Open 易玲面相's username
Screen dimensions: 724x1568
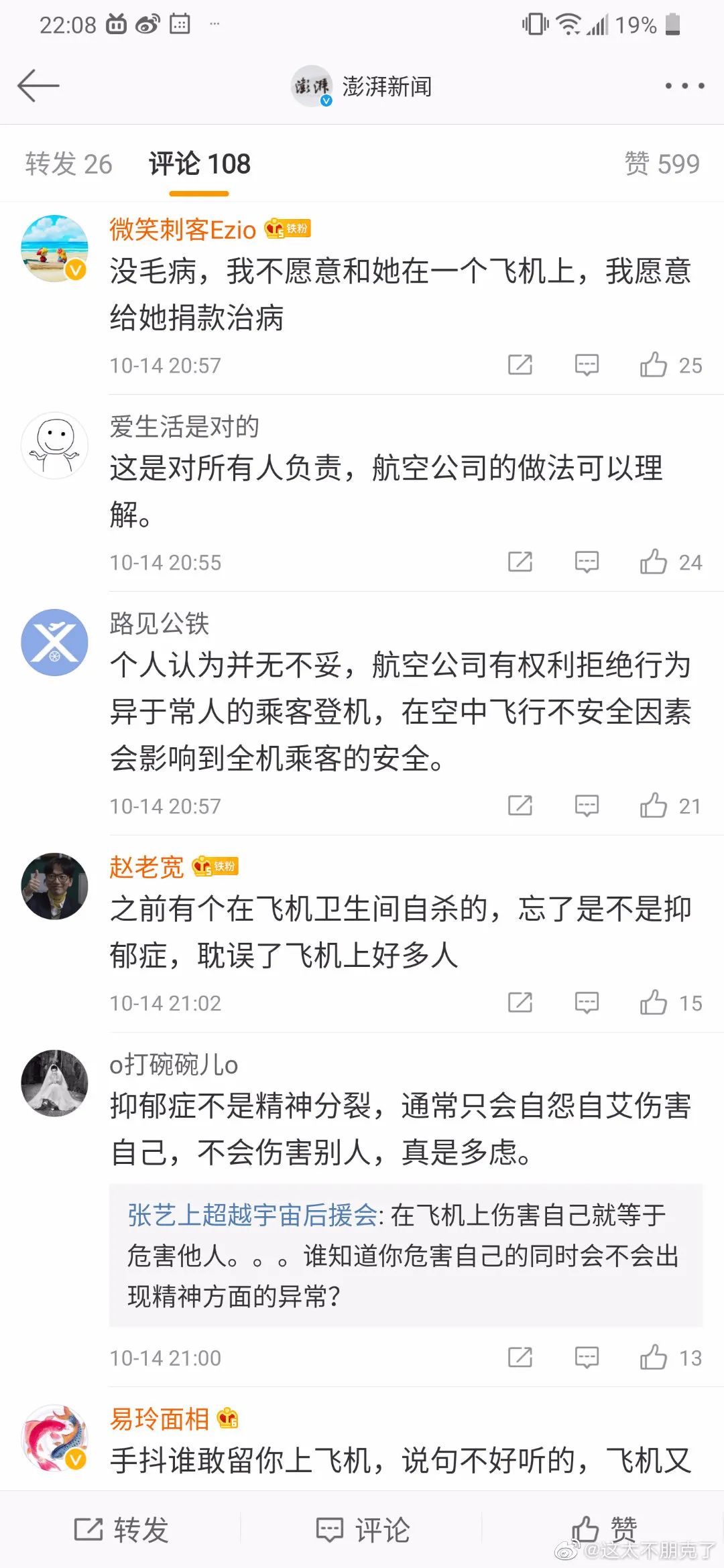160,1419
